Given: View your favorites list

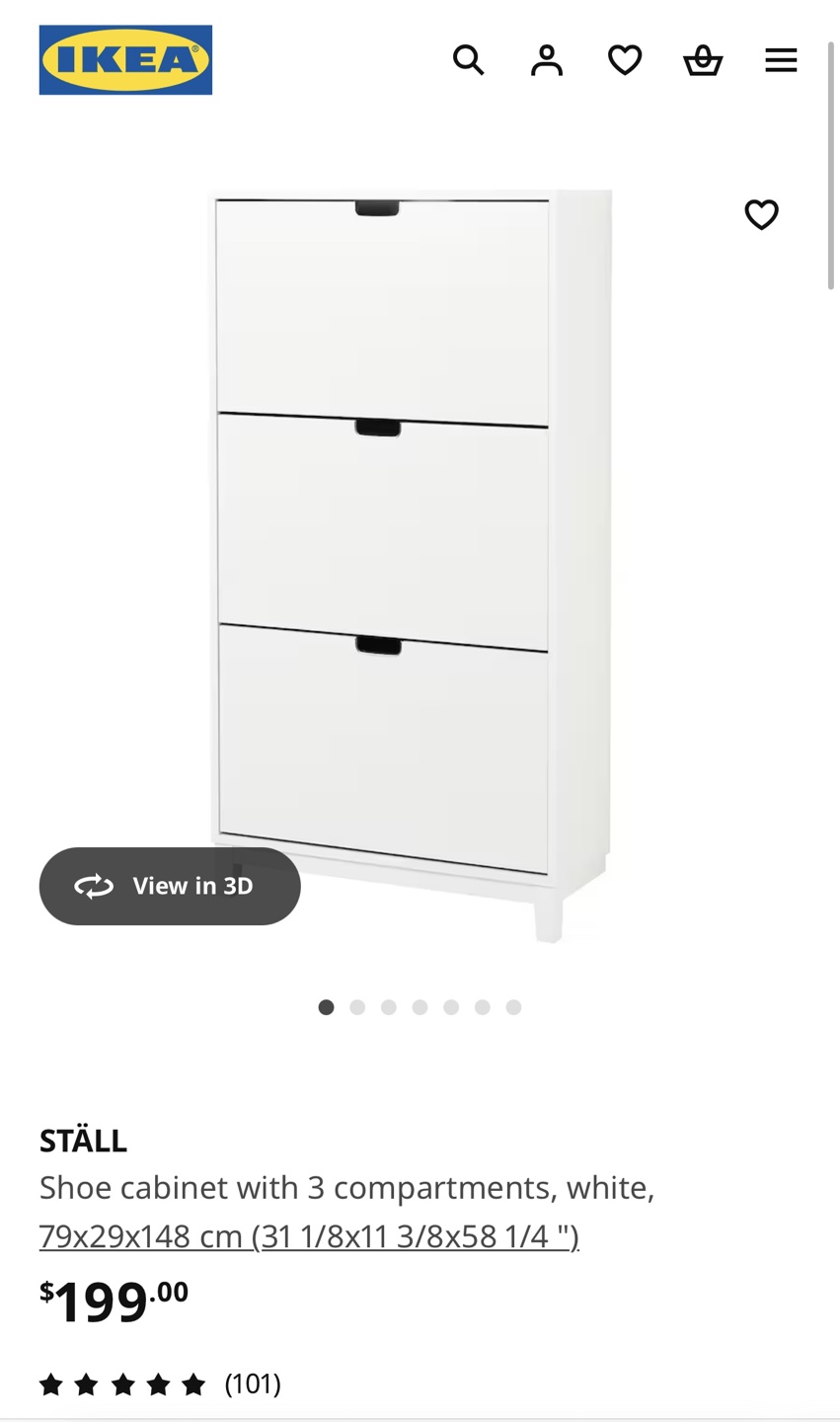Looking at the screenshot, I should coord(624,59).
